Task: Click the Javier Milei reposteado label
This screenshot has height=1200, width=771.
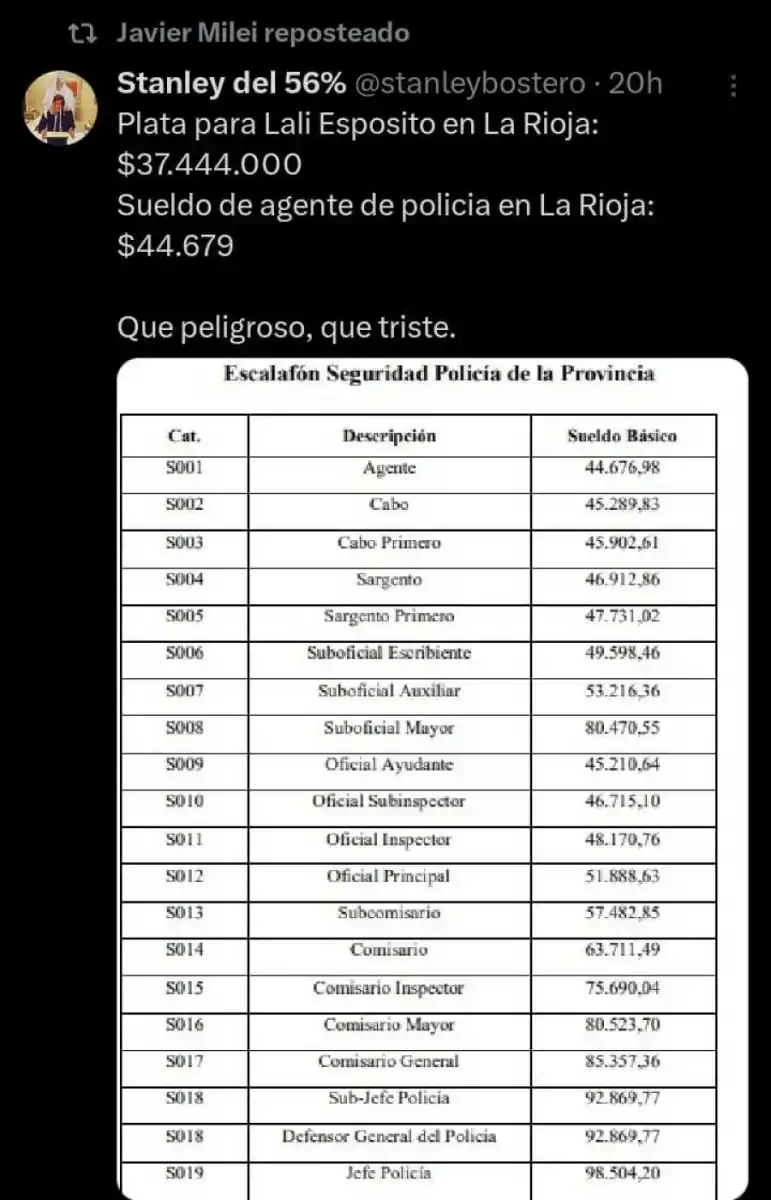Action: [262, 32]
